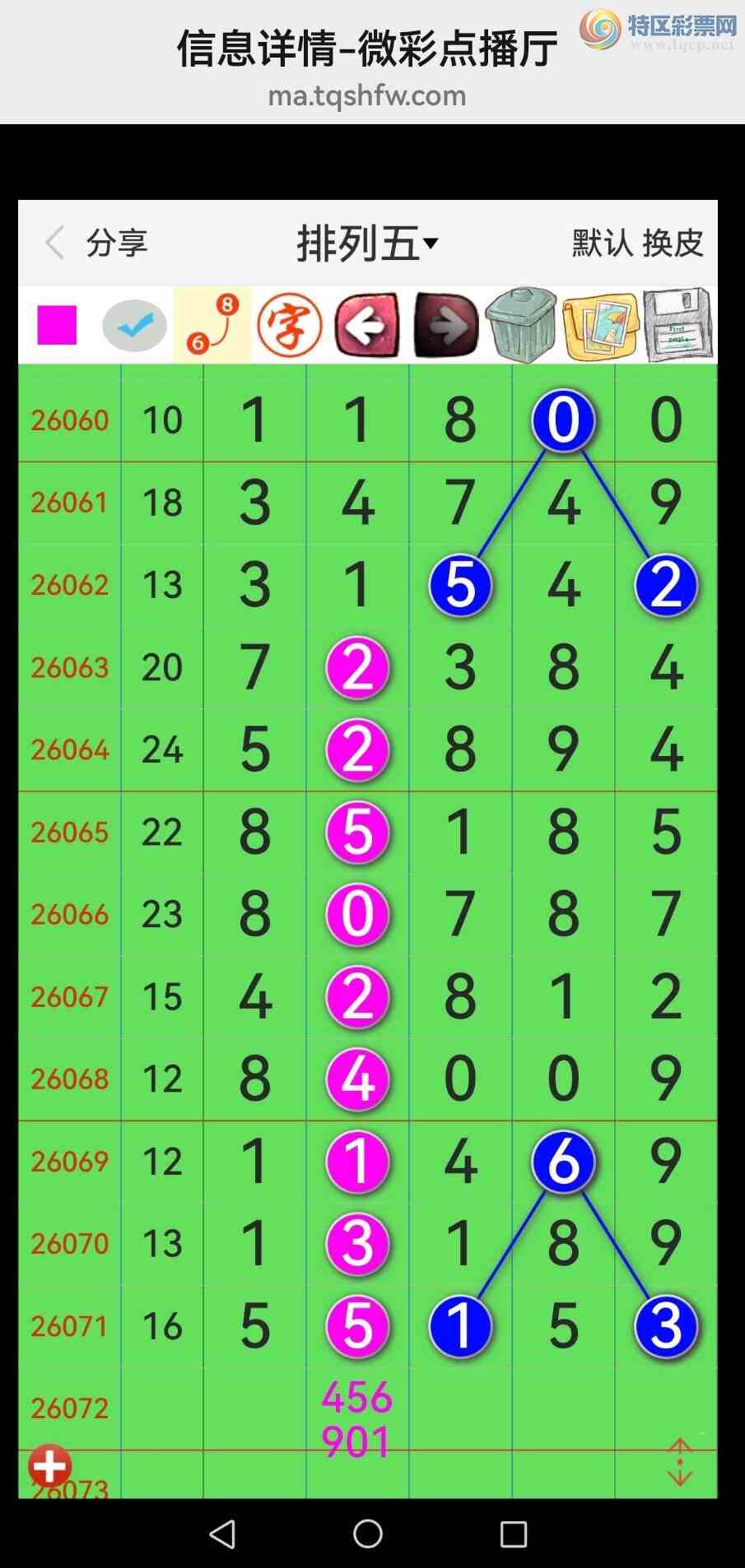Select the 默认 default option
The height and width of the screenshot is (1568, 745).
[603, 244]
